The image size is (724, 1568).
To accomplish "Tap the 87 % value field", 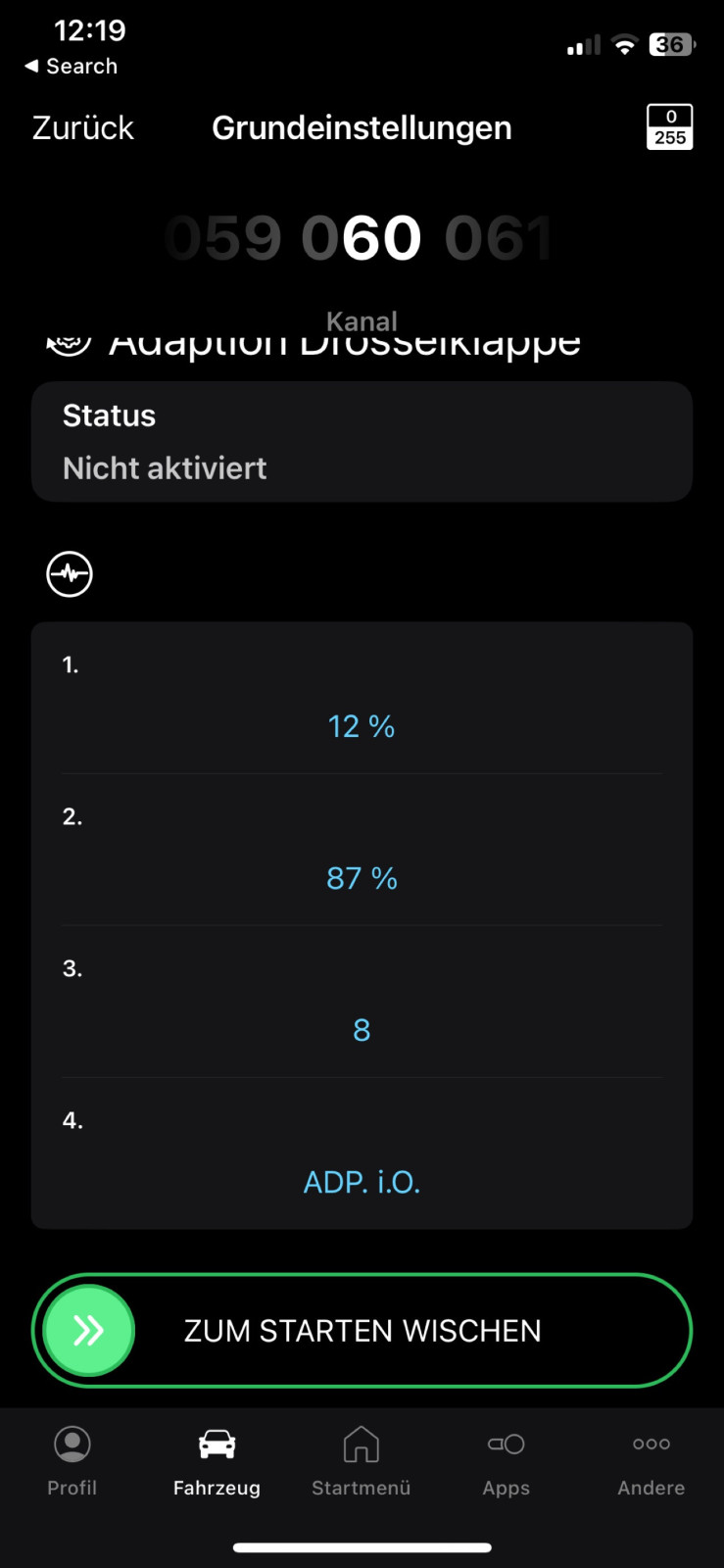I will (x=362, y=878).
